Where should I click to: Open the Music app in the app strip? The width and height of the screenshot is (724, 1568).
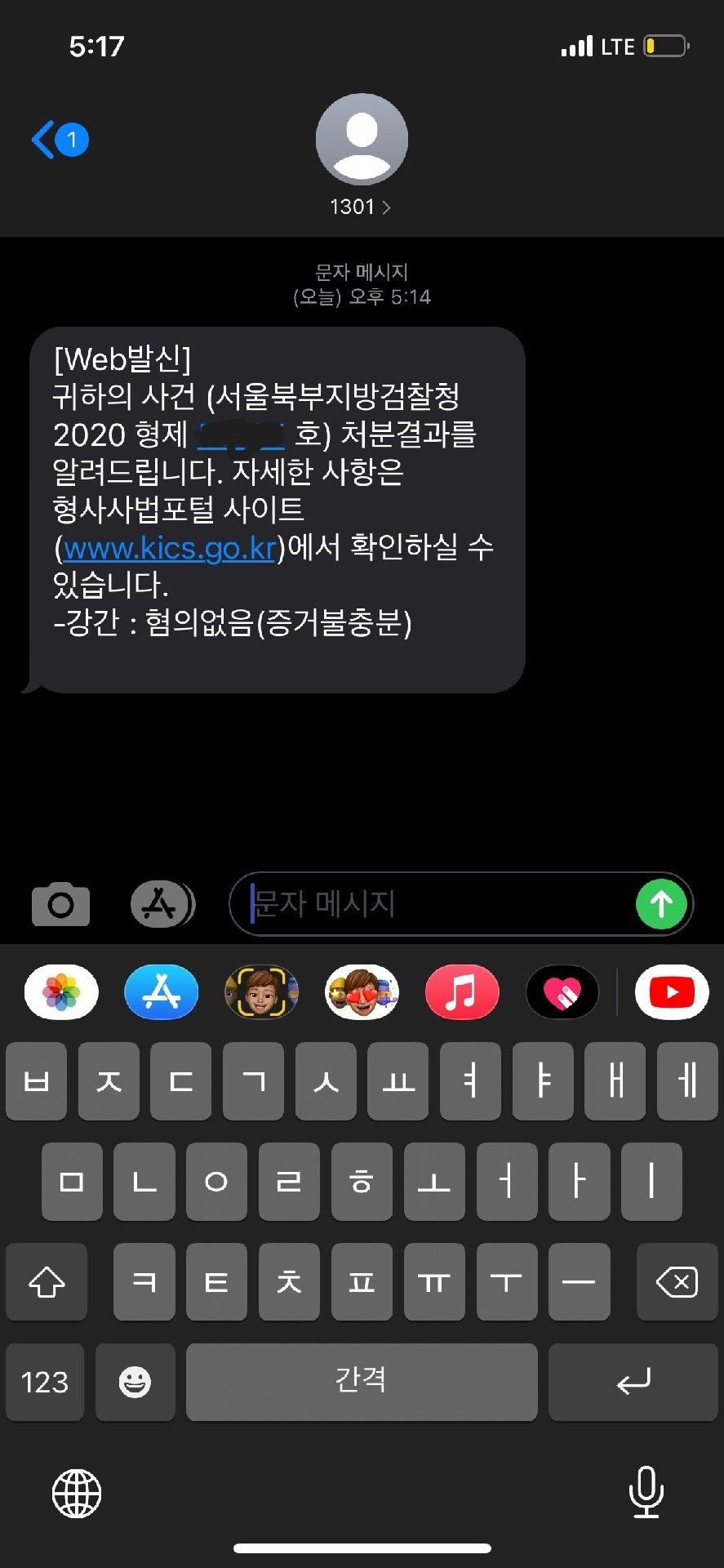(462, 992)
